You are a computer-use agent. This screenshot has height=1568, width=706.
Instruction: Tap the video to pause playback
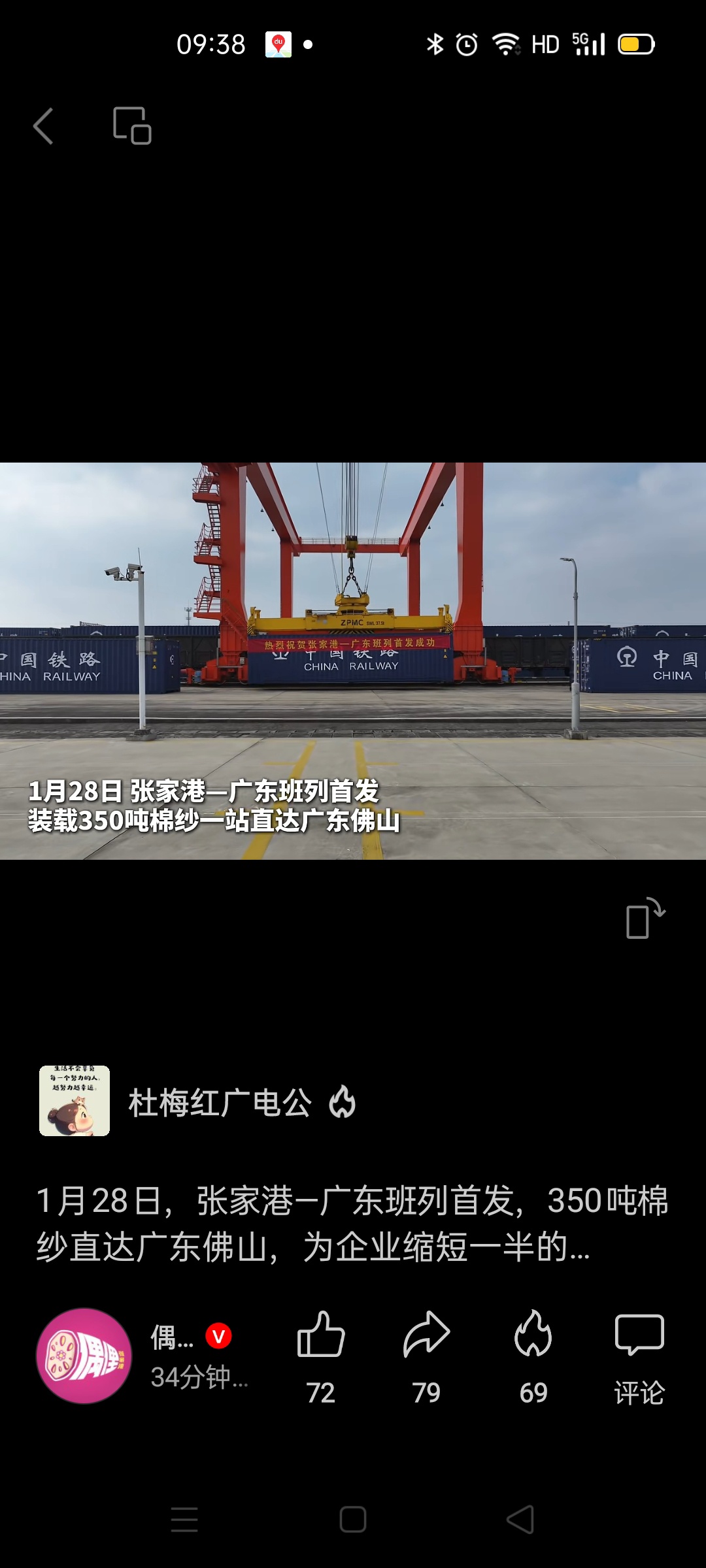[x=353, y=660]
